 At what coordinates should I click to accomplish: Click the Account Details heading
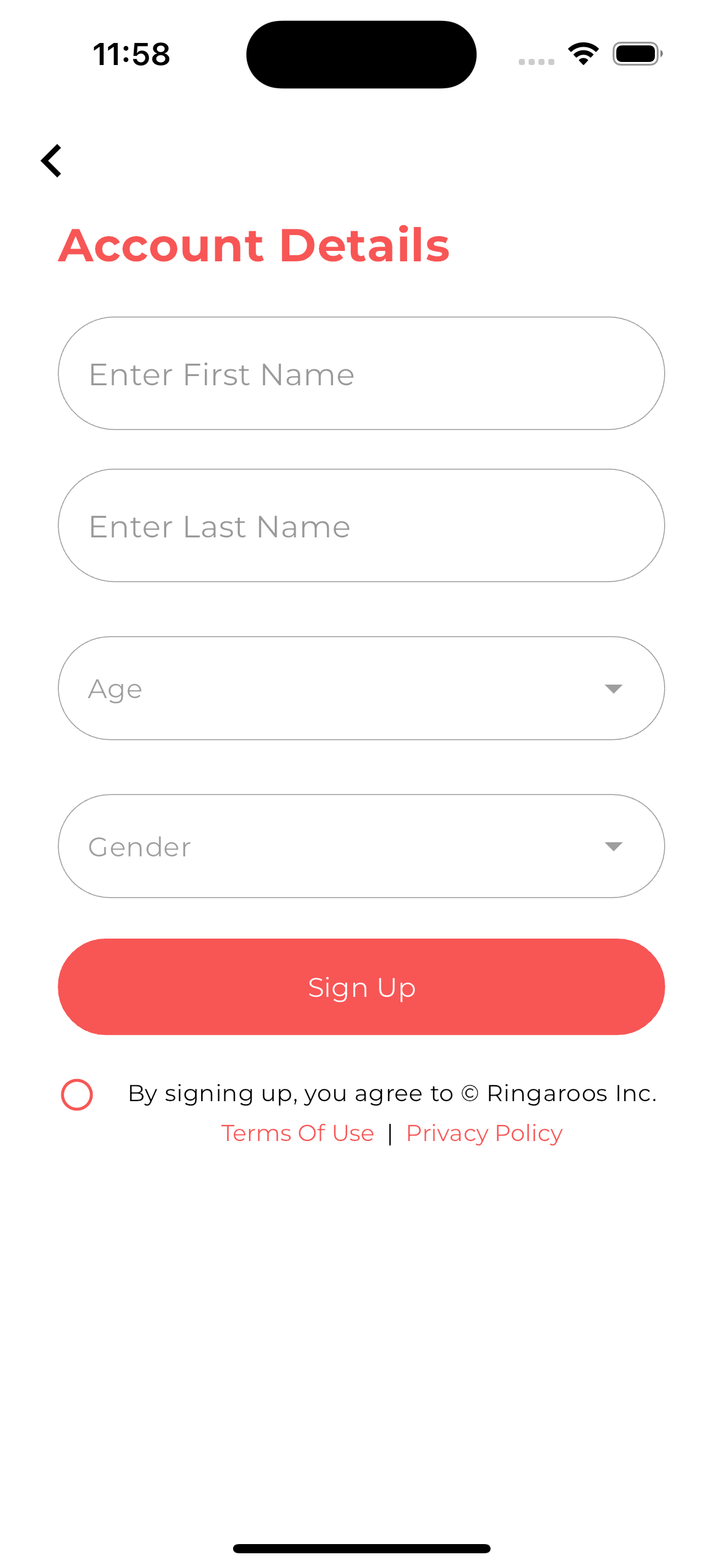click(x=253, y=245)
